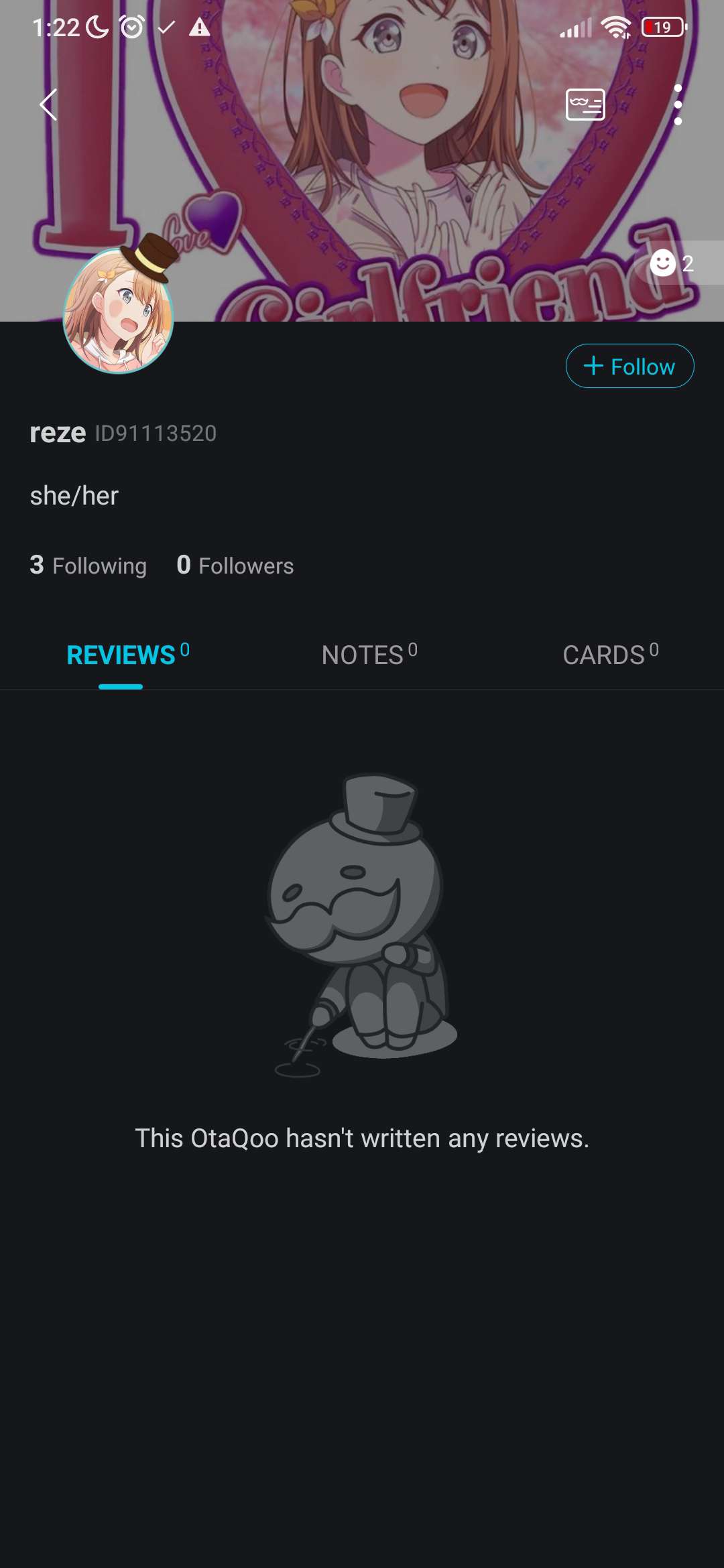The width and height of the screenshot is (724, 1568).
Task: Open the three-dot overflow menu
Action: [x=678, y=105]
